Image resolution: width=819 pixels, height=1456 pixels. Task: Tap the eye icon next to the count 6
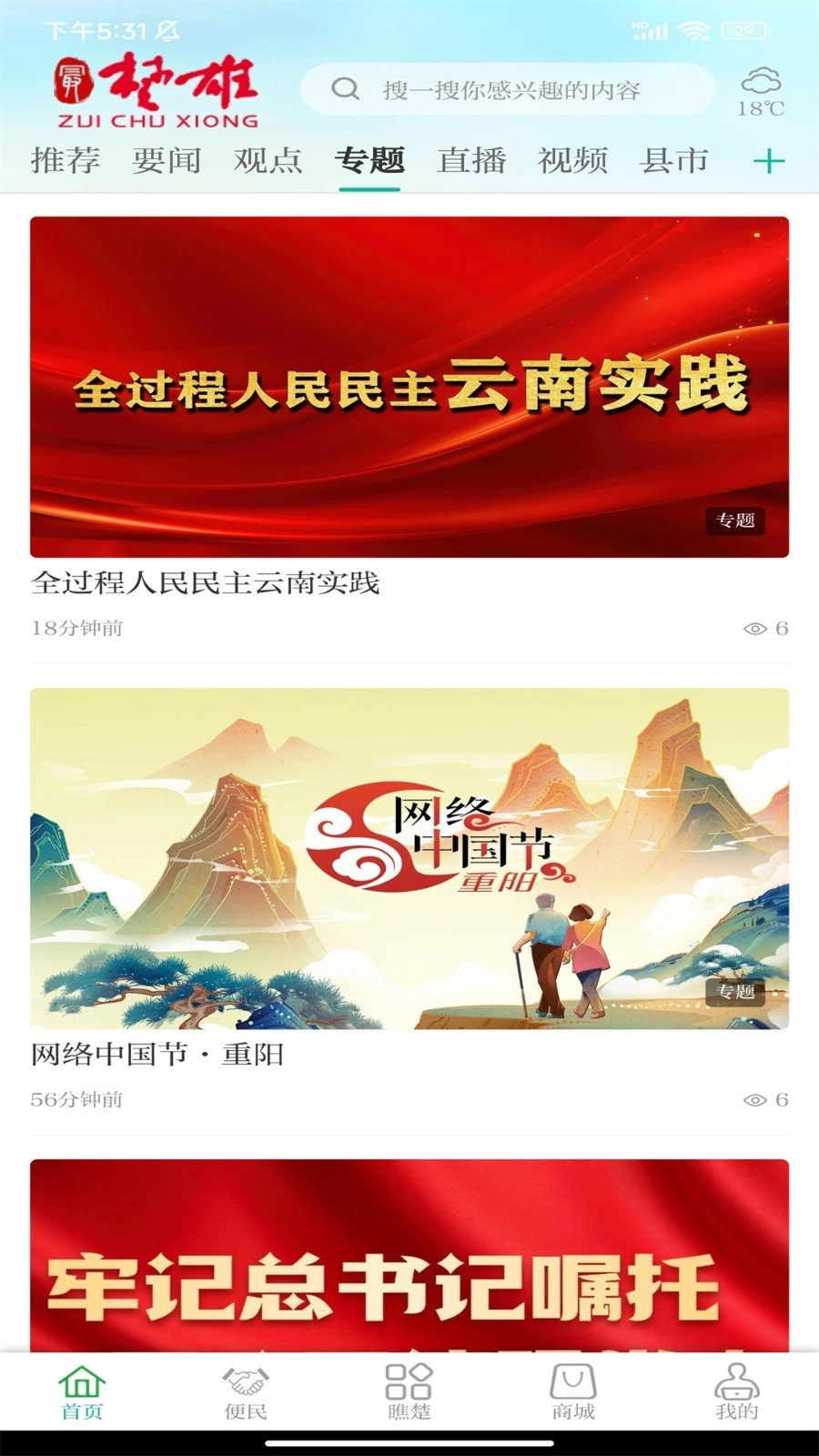753,630
